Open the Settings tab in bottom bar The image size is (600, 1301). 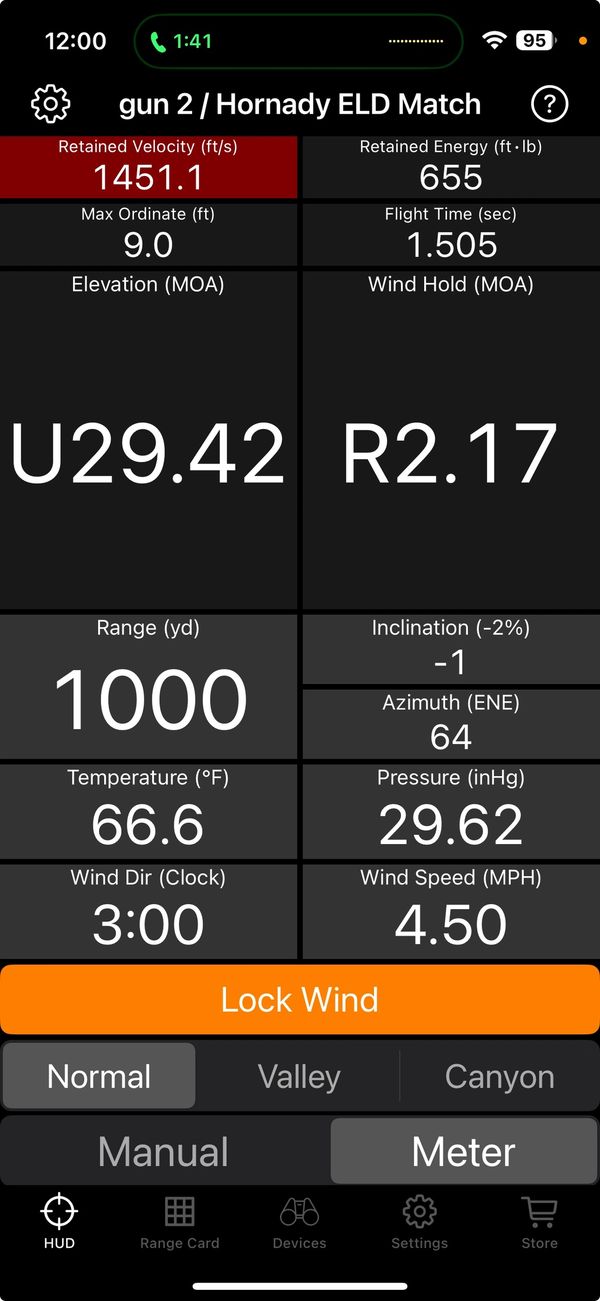tap(419, 1223)
